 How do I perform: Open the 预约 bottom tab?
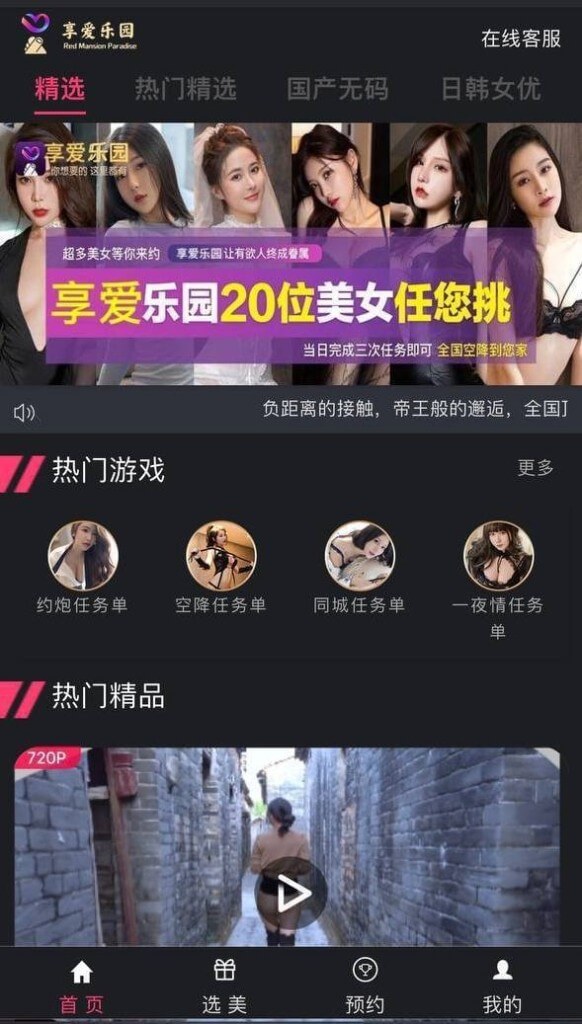pyautogui.click(x=364, y=986)
